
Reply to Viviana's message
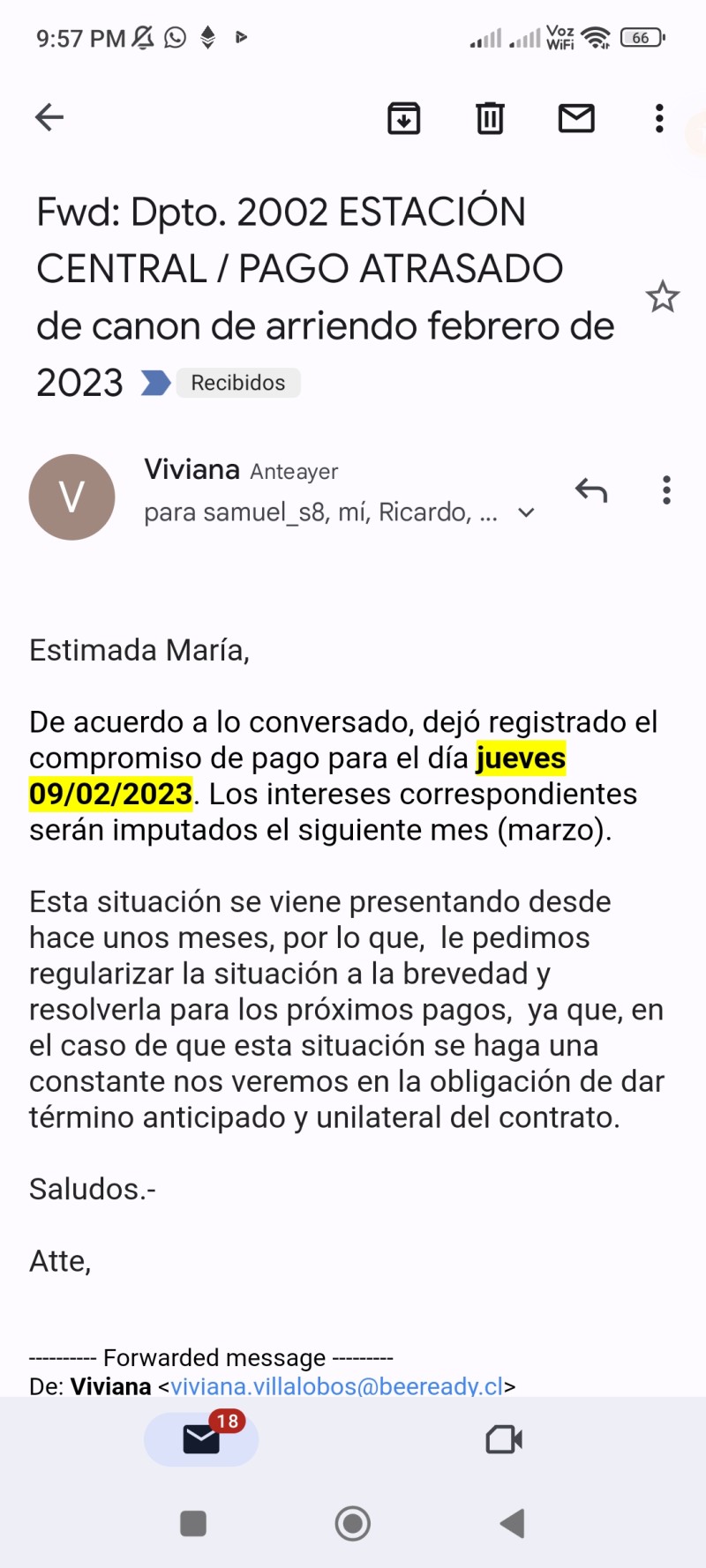(x=591, y=489)
